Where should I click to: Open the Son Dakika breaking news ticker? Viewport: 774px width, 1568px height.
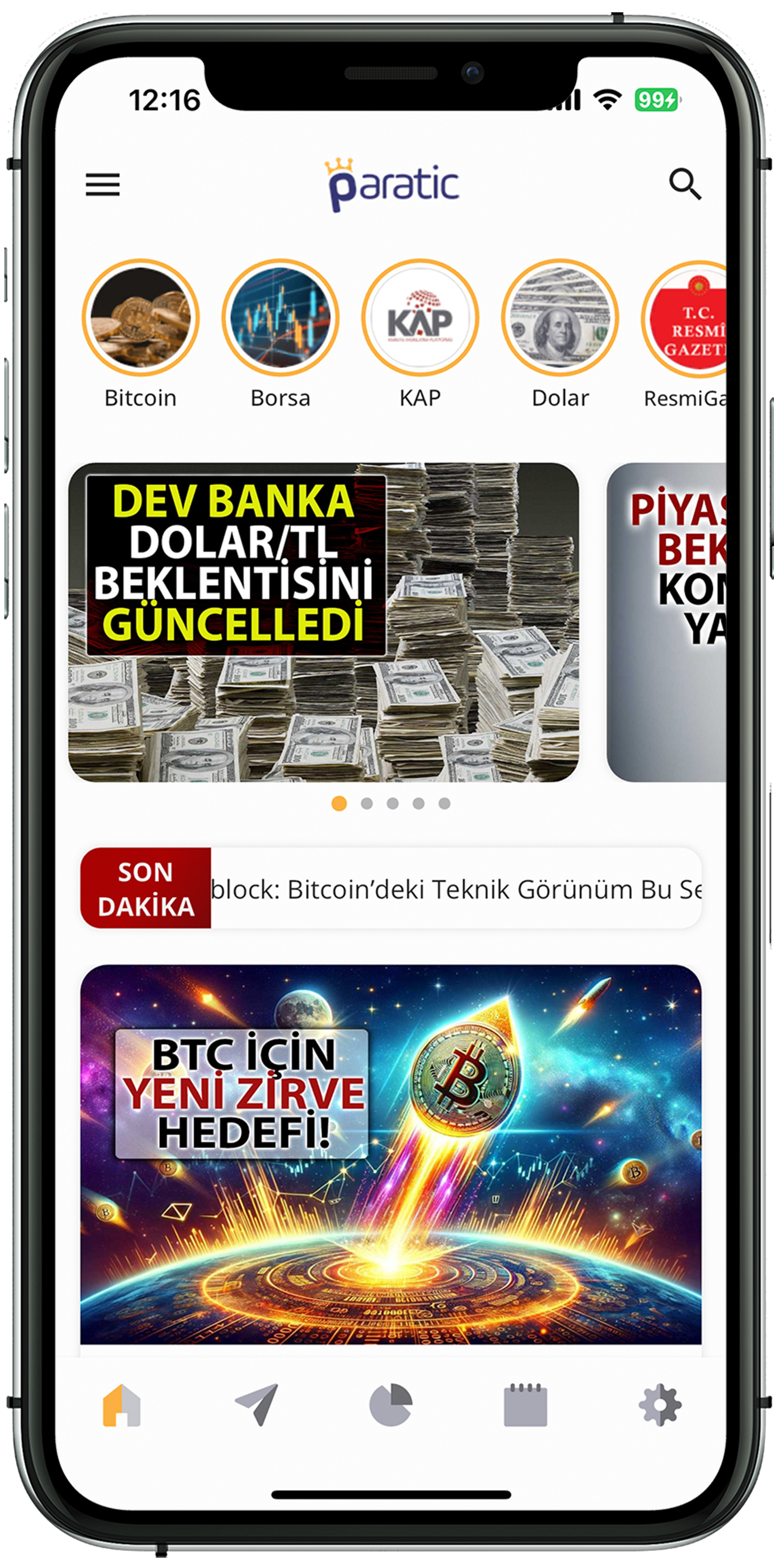pyautogui.click(x=391, y=888)
